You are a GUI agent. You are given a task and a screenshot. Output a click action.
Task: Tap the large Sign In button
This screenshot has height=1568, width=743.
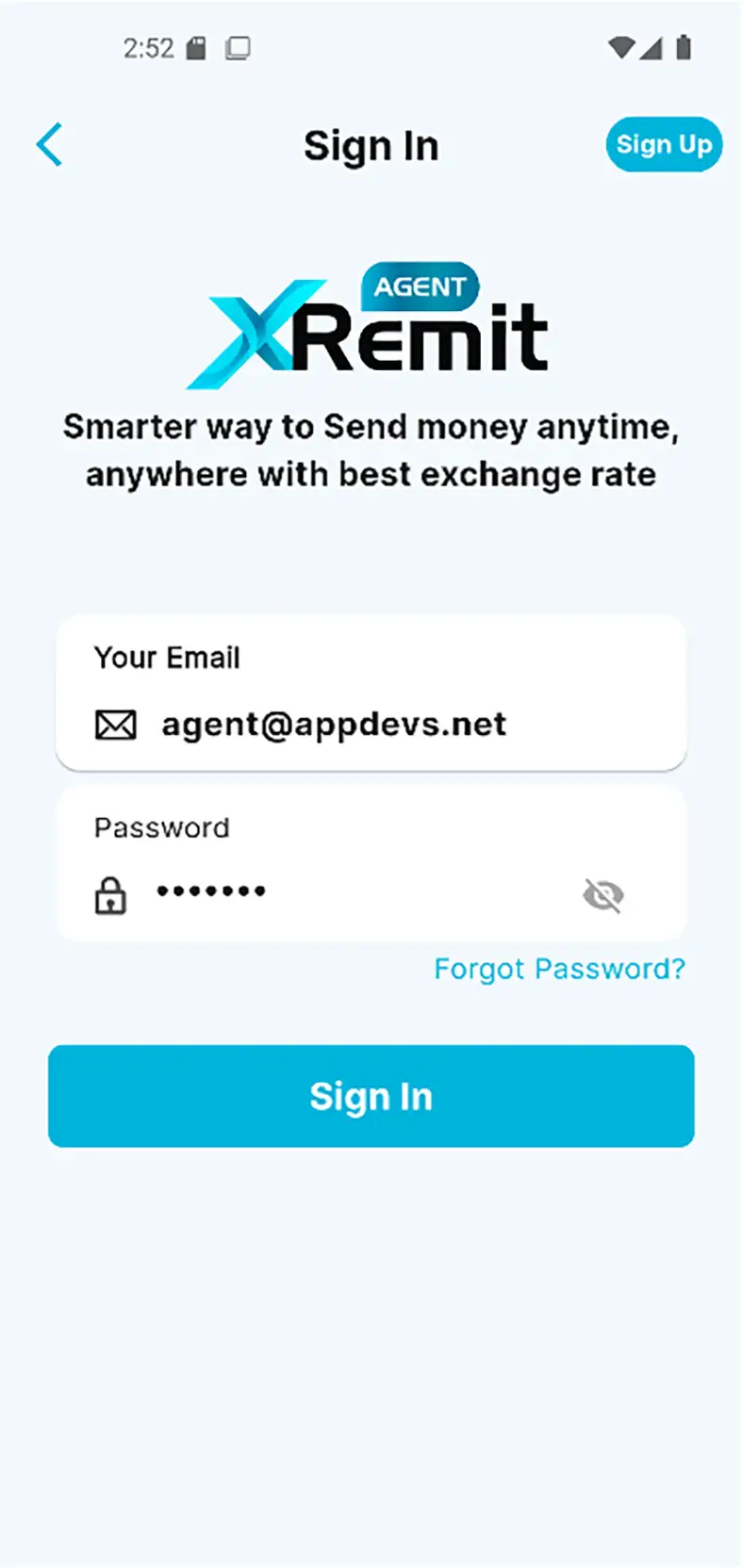tap(371, 1096)
